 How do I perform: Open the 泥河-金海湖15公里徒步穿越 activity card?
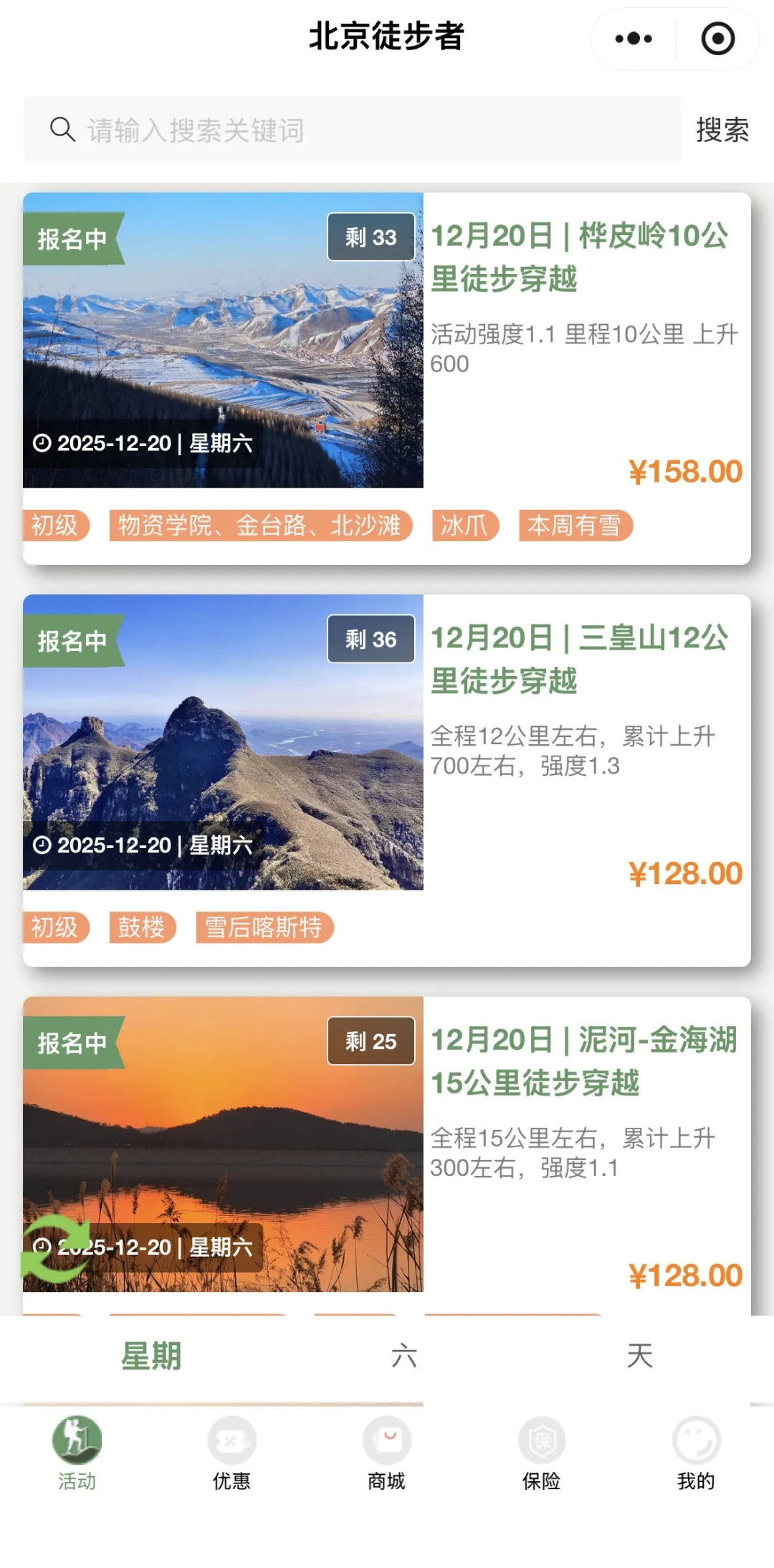coord(583,1061)
